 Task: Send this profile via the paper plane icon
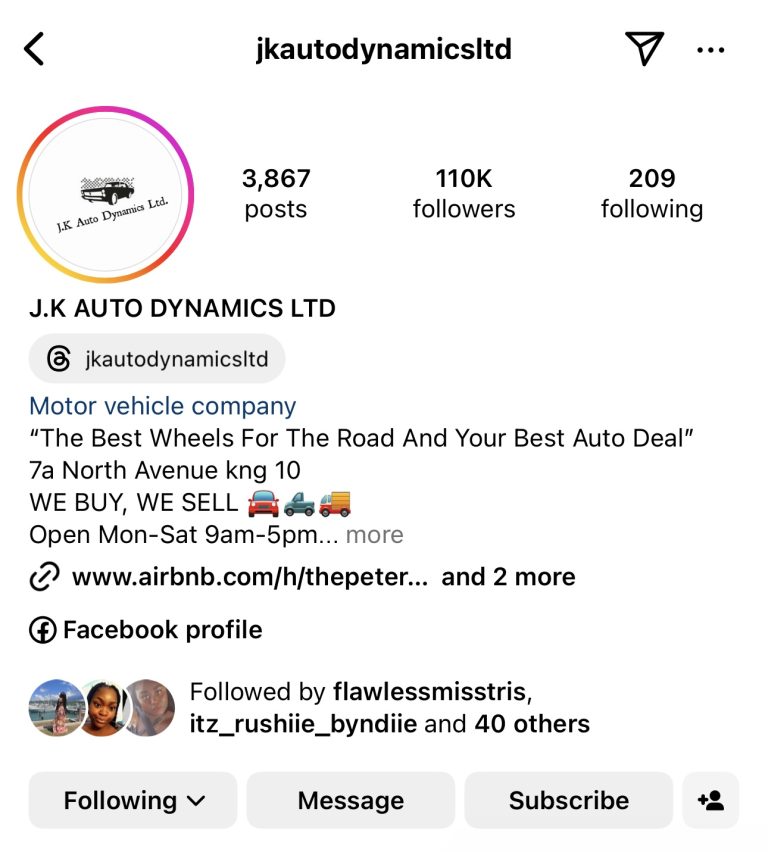click(x=644, y=48)
